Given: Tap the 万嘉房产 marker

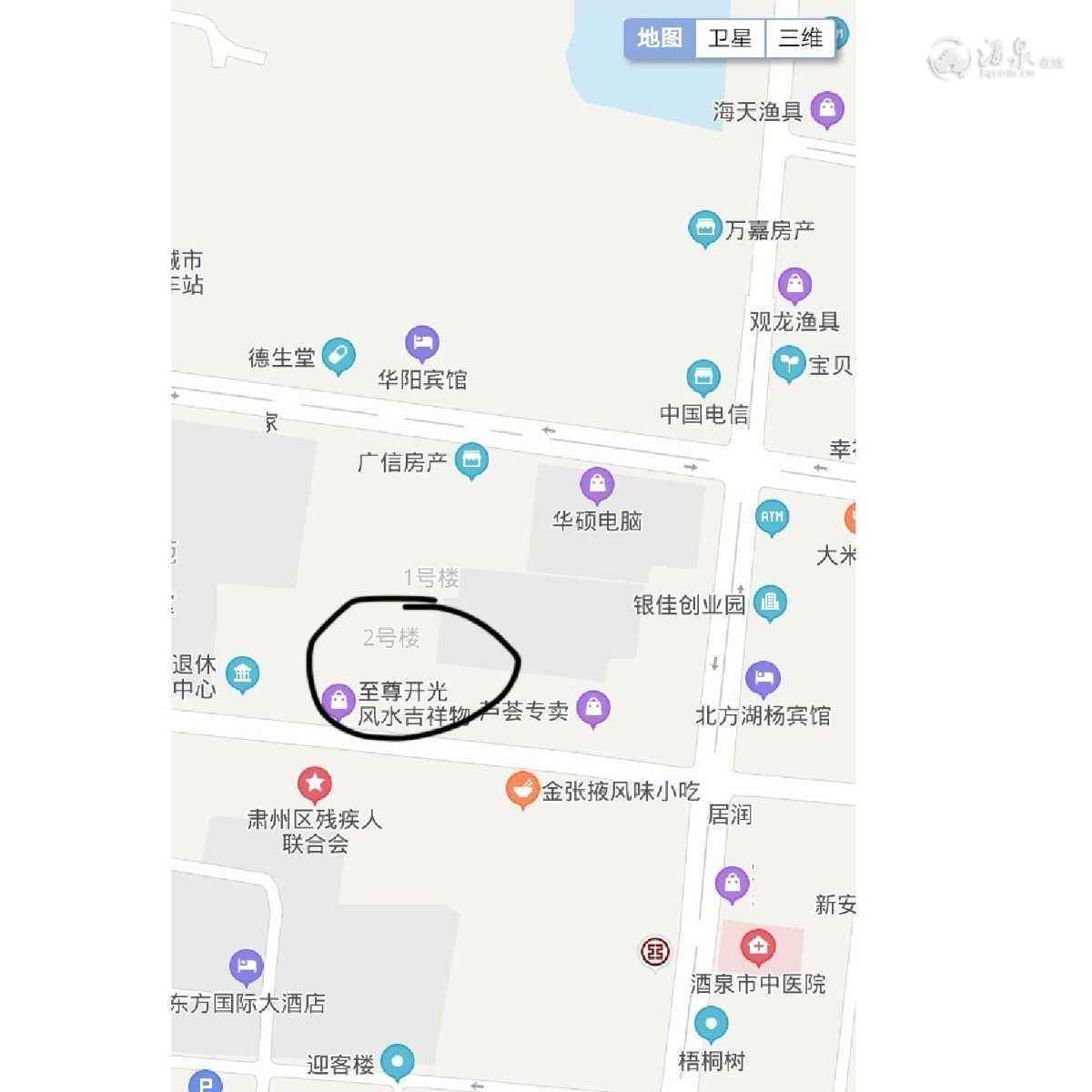Looking at the screenshot, I should click(x=703, y=228).
